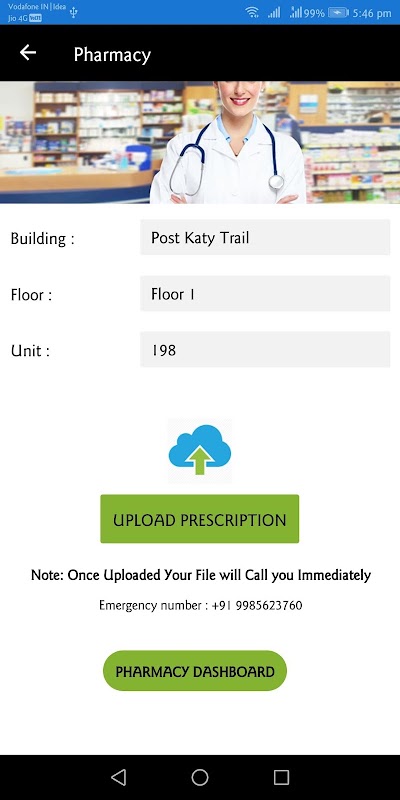400x800 pixels.
Task: Tap the Upload Prescription button
Action: pyautogui.click(x=199, y=519)
